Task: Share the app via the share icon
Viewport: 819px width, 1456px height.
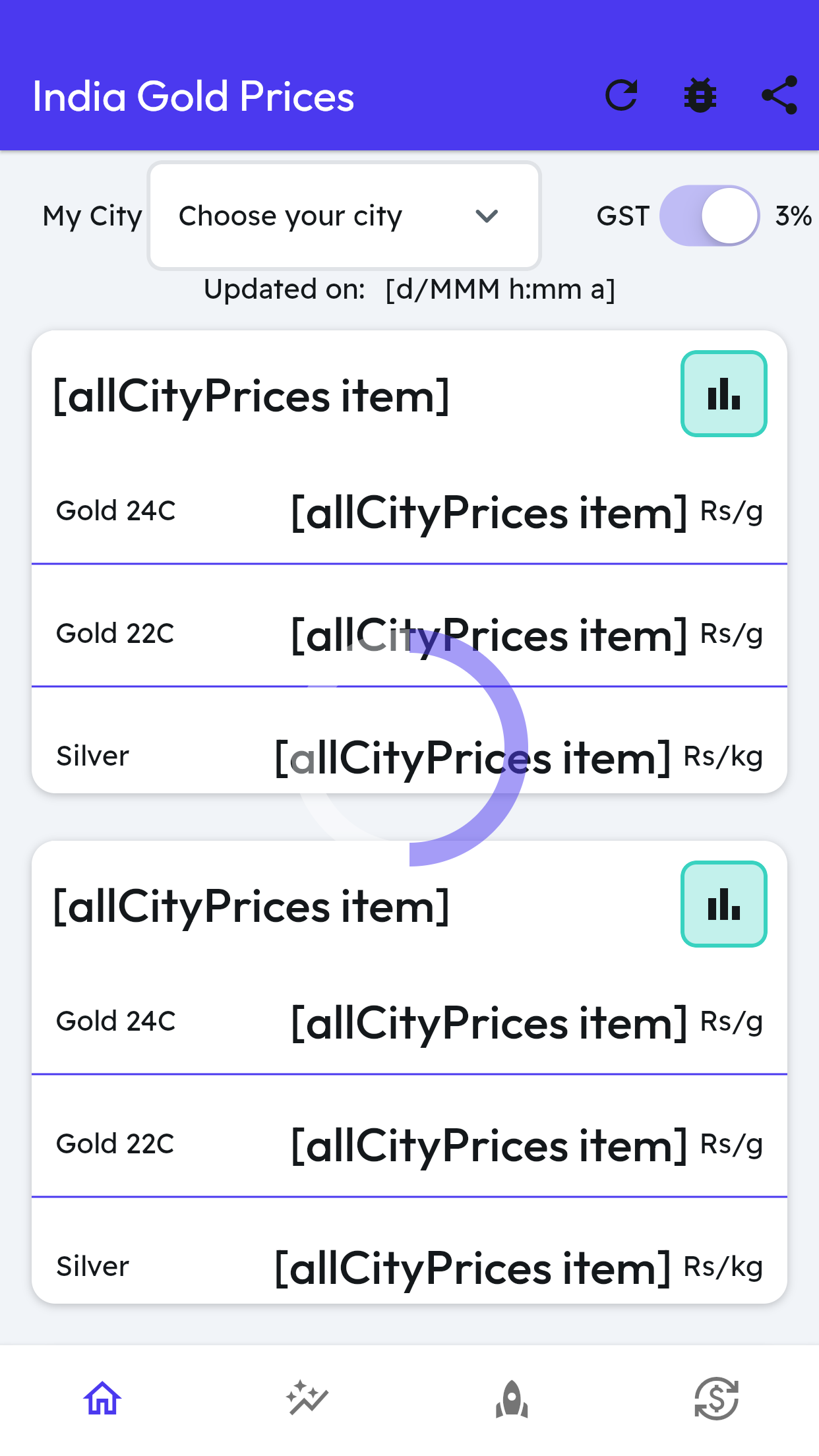Action: click(x=779, y=95)
